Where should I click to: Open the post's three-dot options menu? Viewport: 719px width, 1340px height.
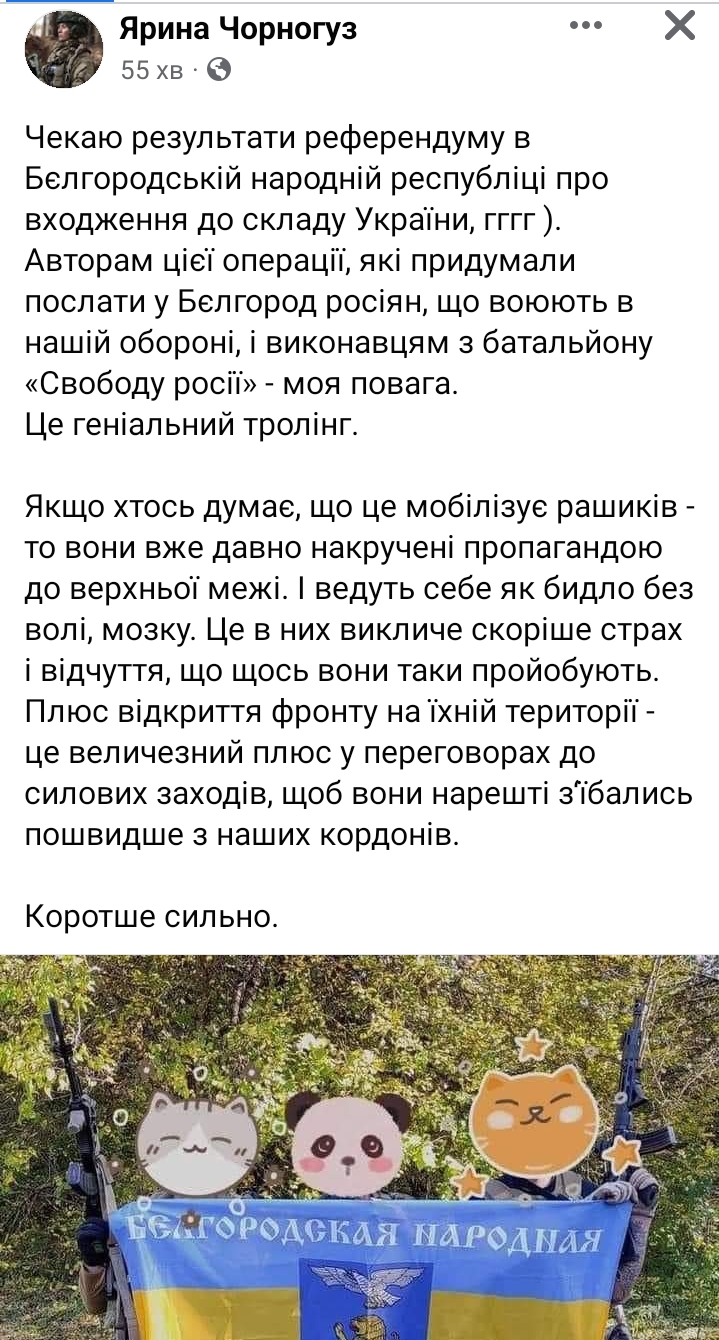pos(587,25)
